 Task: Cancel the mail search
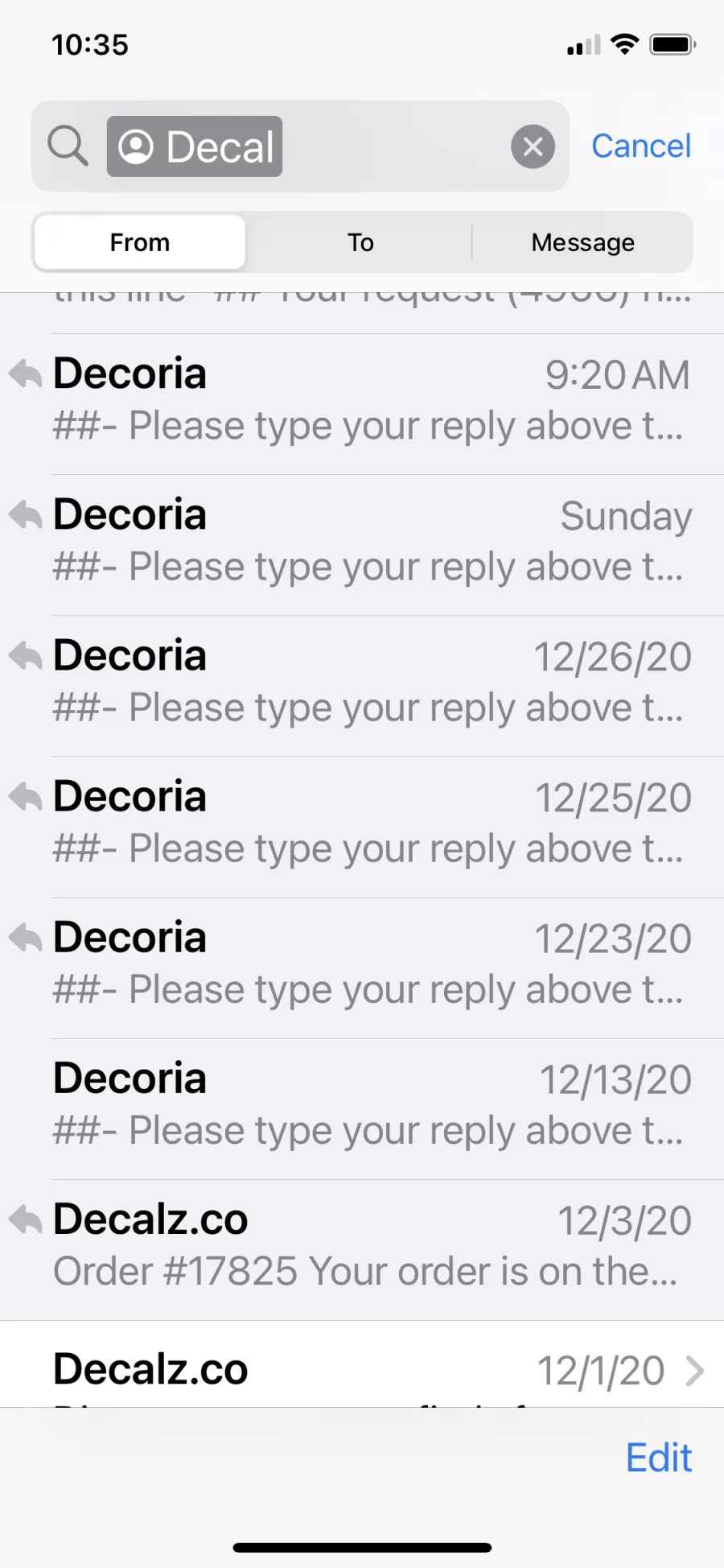click(641, 146)
